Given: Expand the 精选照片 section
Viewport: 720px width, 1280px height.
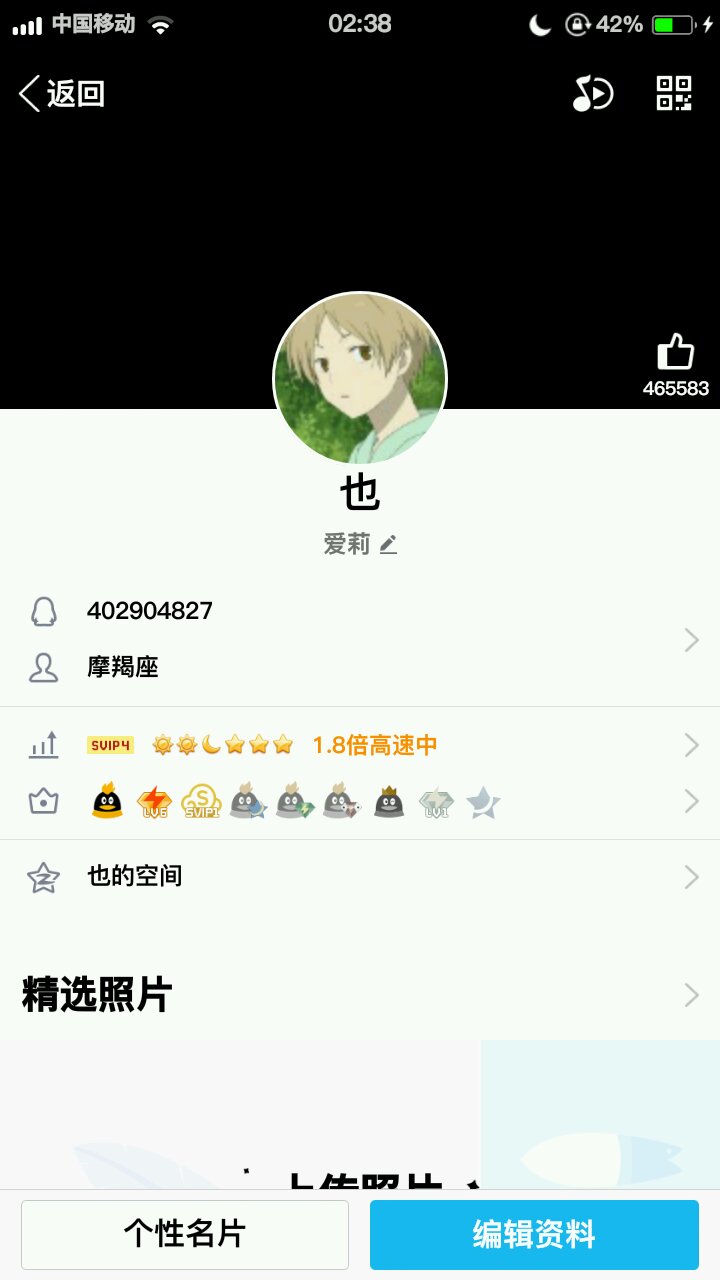Looking at the screenshot, I should (x=360, y=995).
